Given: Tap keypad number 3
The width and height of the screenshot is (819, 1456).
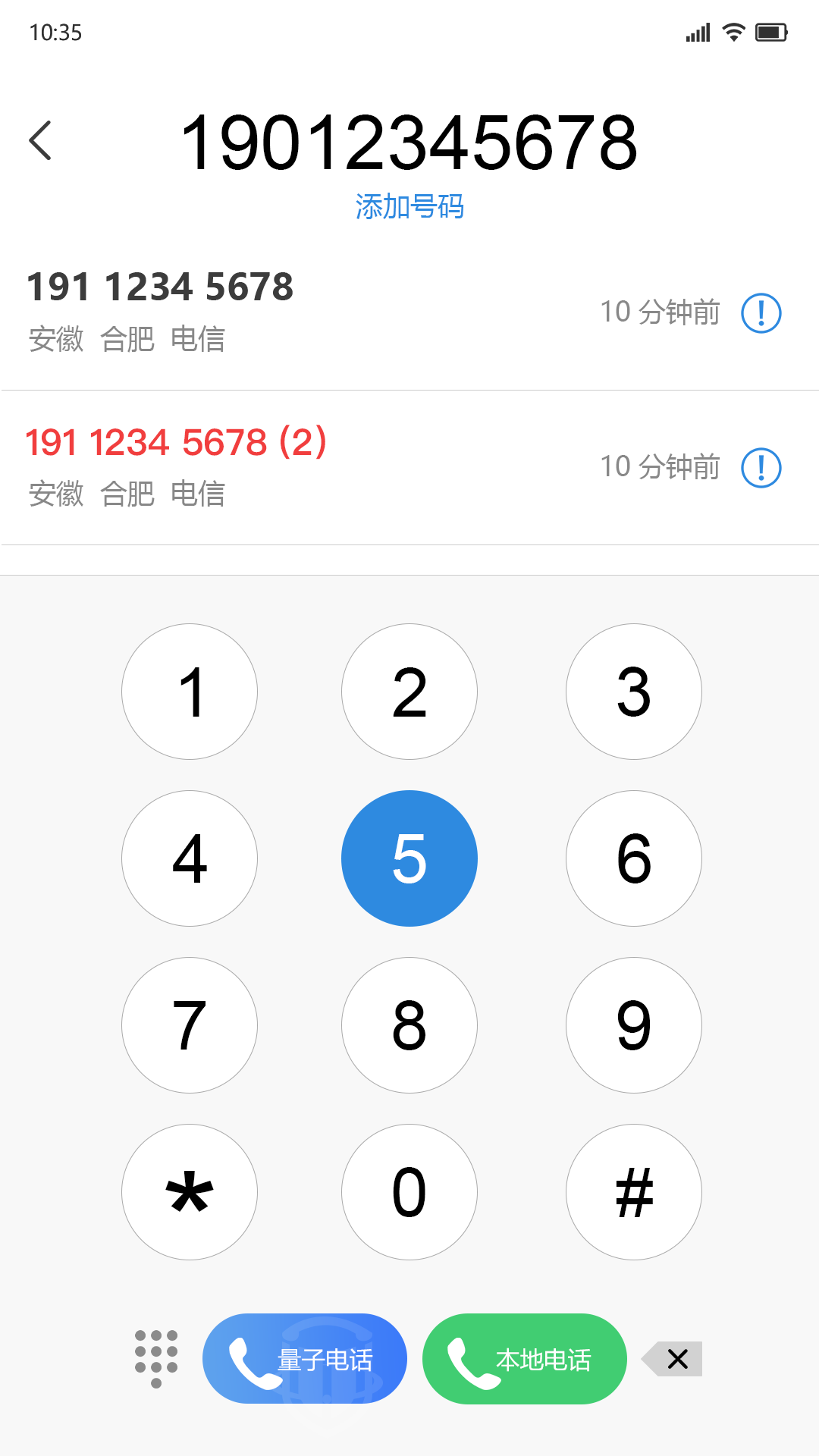Looking at the screenshot, I should click(x=634, y=692).
